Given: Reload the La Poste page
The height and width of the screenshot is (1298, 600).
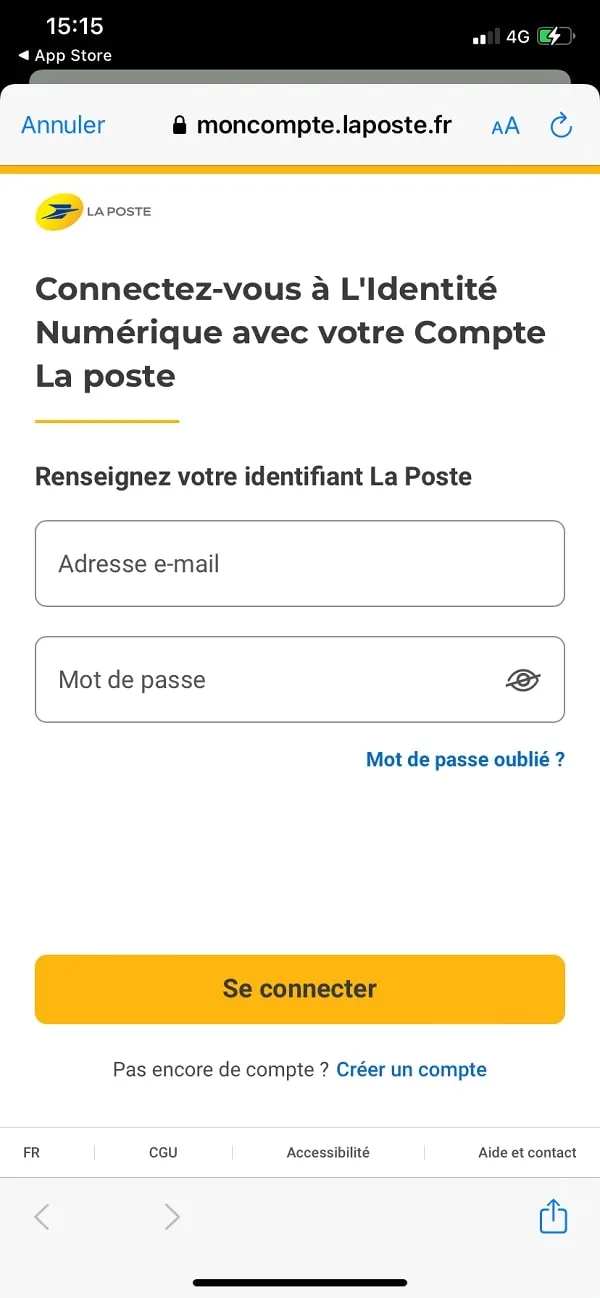Looking at the screenshot, I should 561,125.
